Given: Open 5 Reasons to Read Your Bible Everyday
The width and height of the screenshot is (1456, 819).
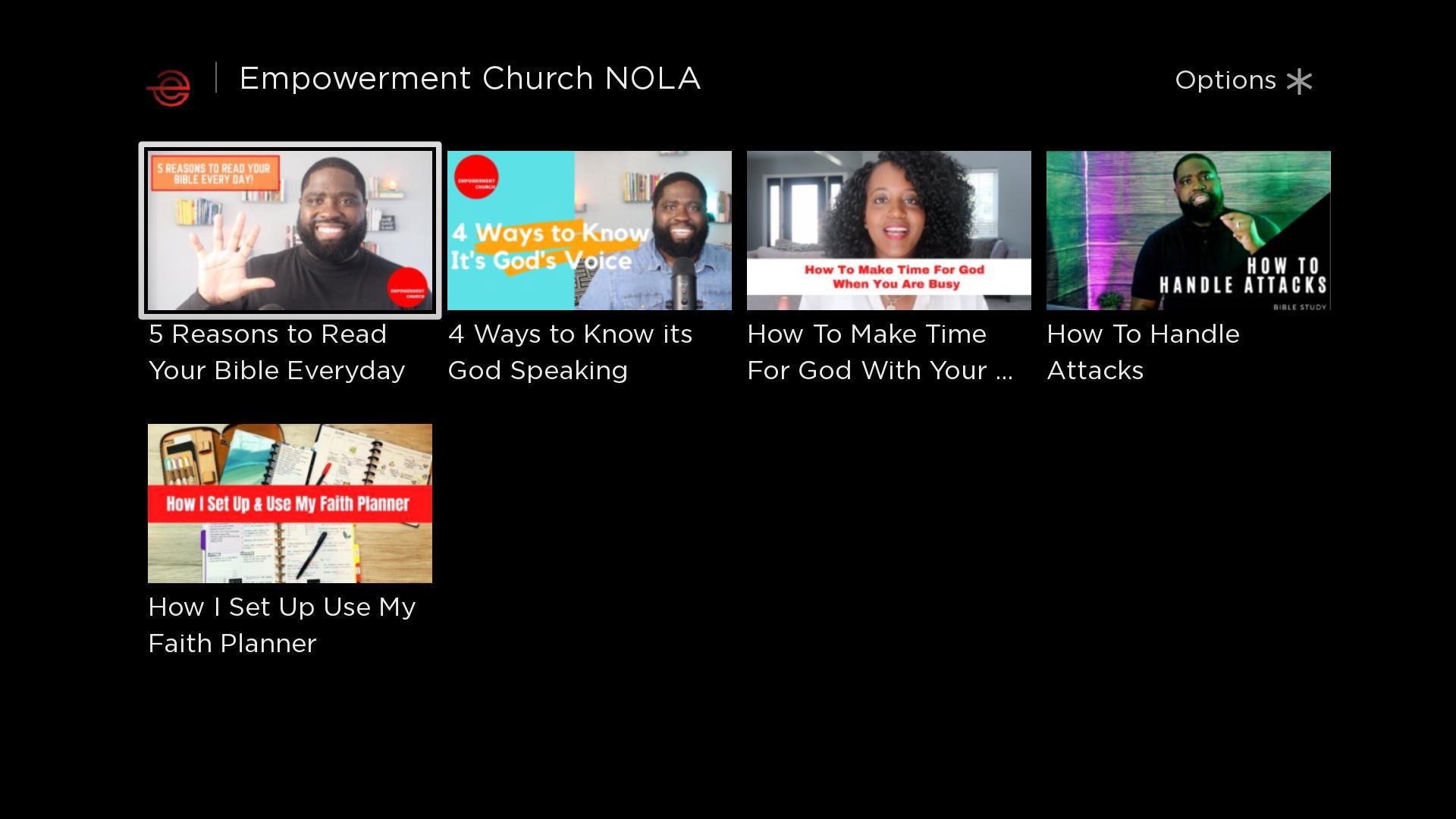Looking at the screenshot, I should [x=290, y=231].
